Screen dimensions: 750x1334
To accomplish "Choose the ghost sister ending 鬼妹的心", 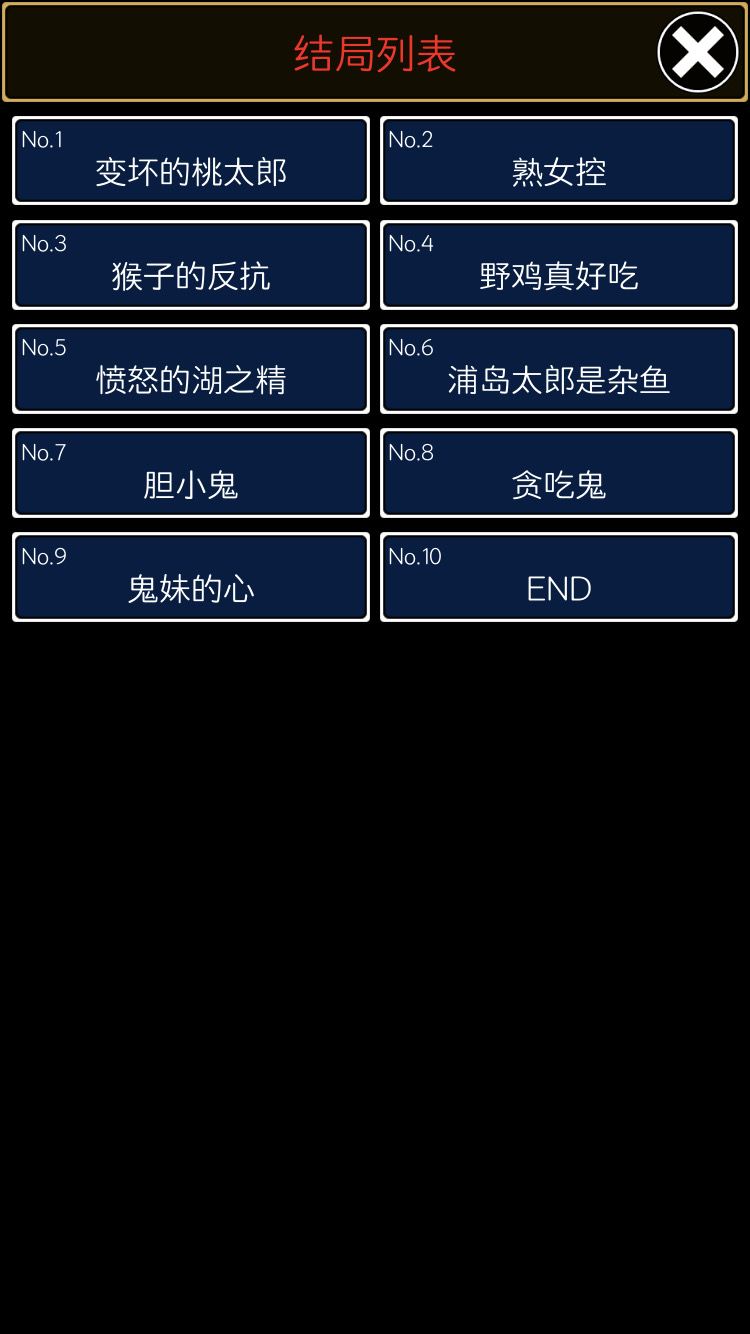I will [190, 577].
